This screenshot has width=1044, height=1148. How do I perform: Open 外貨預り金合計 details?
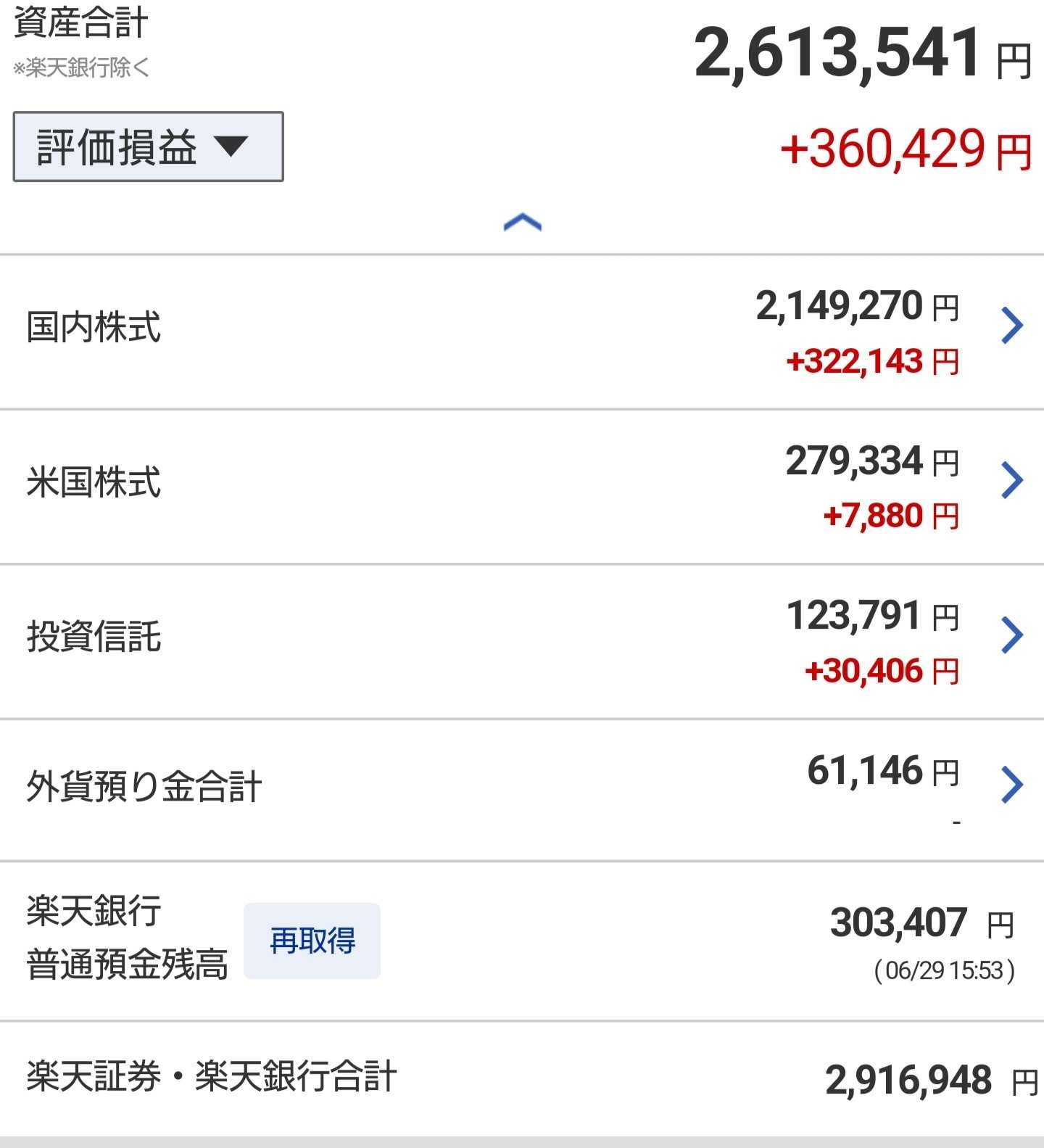point(1011,785)
